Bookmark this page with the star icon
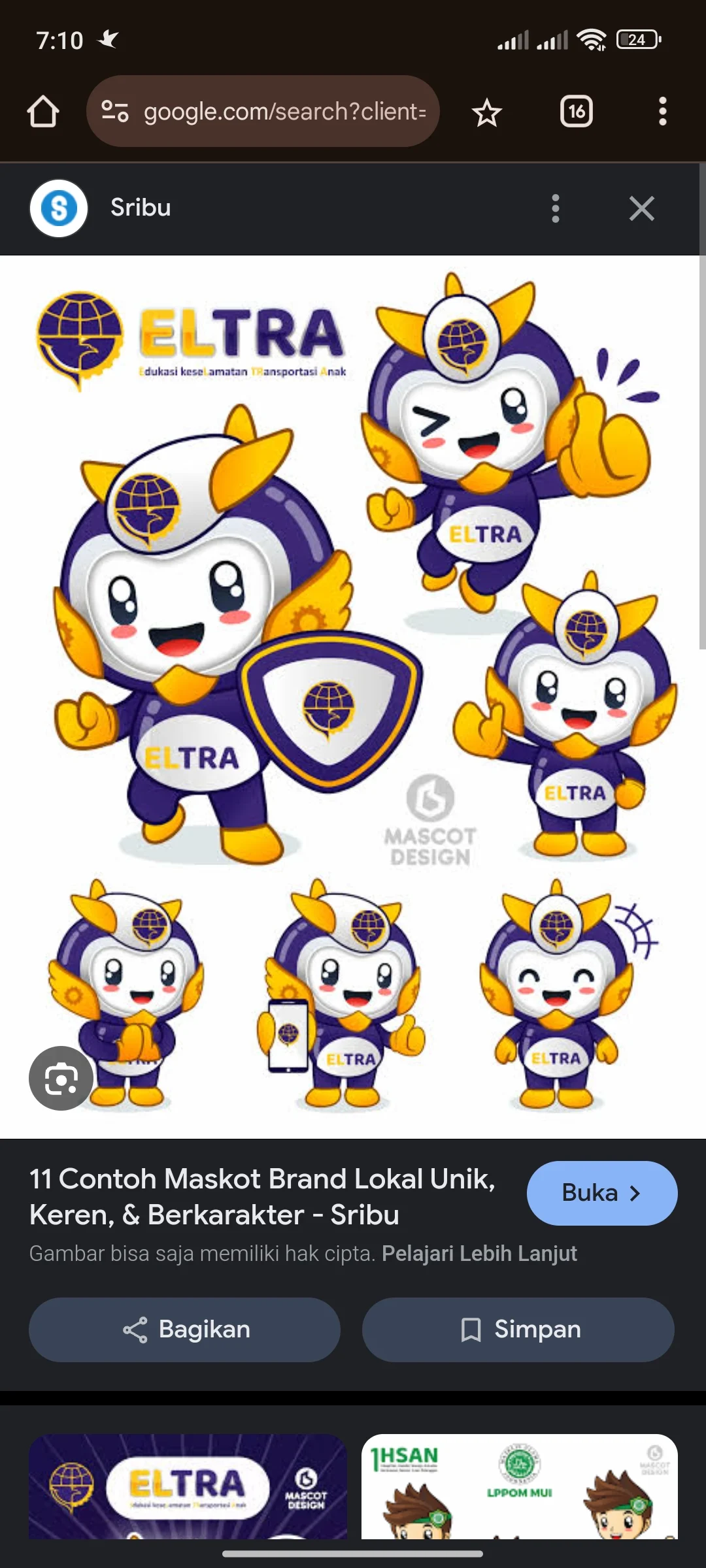 tap(486, 113)
